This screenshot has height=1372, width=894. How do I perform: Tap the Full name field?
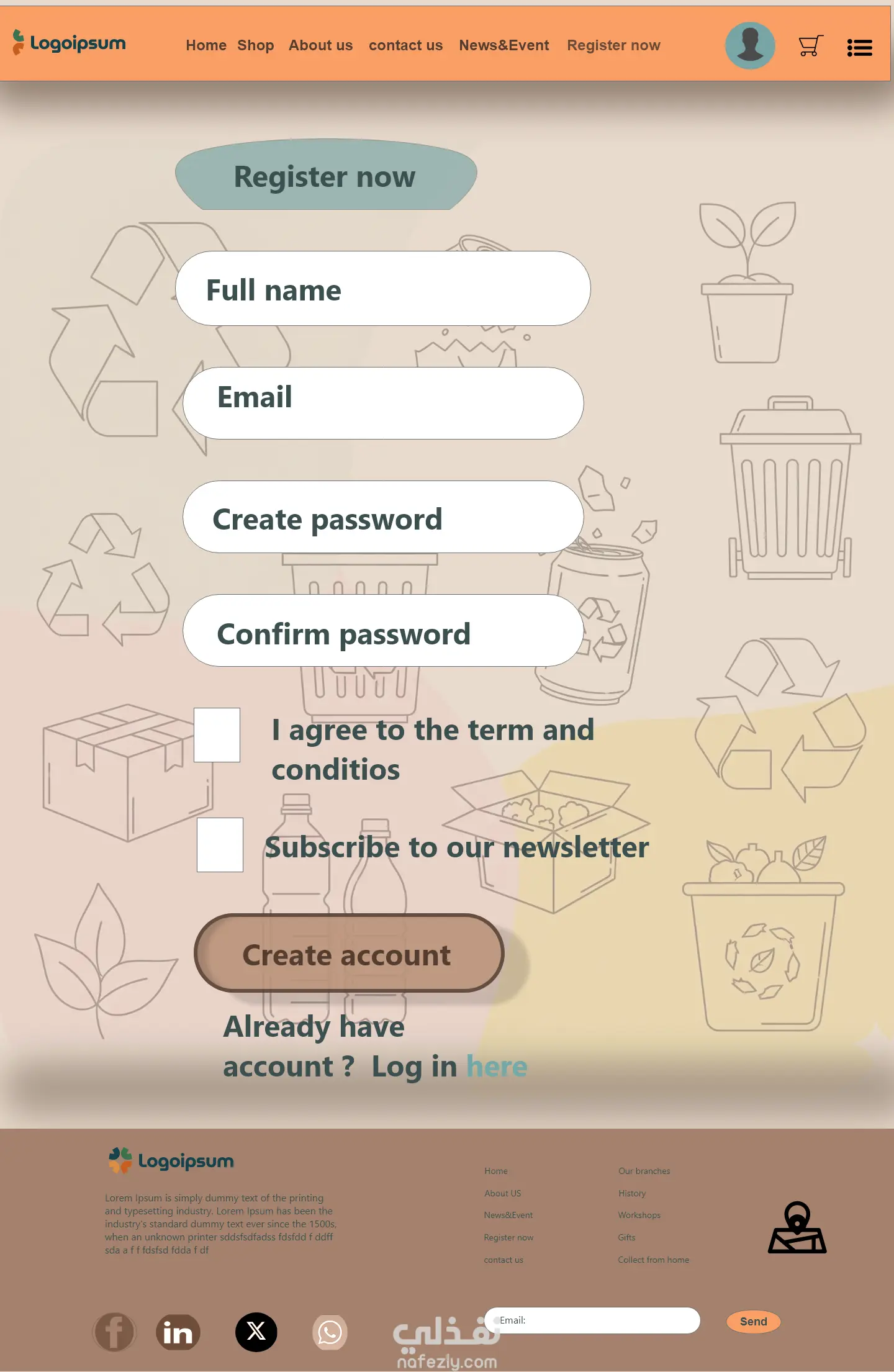pos(382,289)
